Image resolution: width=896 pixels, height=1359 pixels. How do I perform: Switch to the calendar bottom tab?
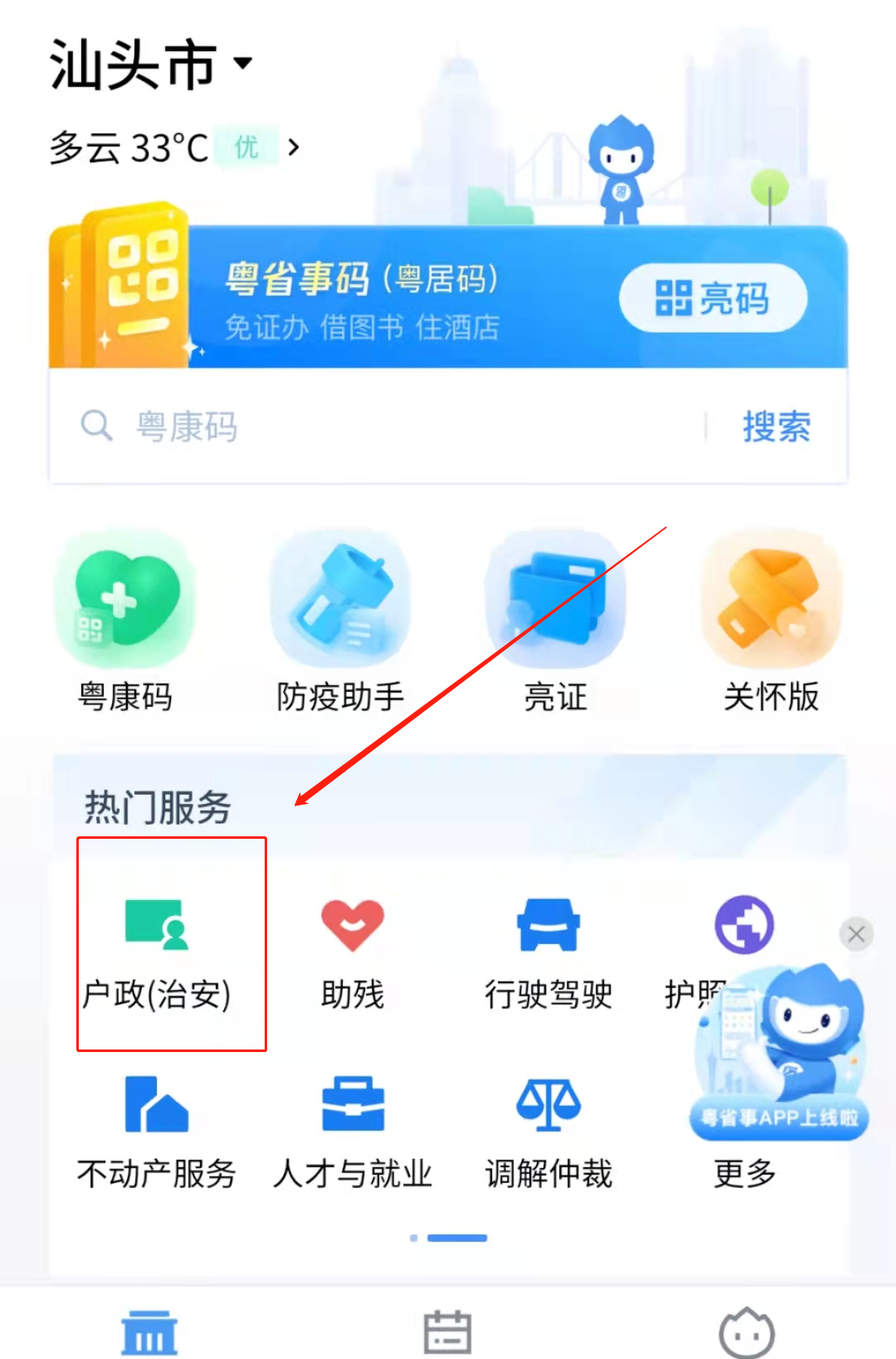(x=448, y=1332)
